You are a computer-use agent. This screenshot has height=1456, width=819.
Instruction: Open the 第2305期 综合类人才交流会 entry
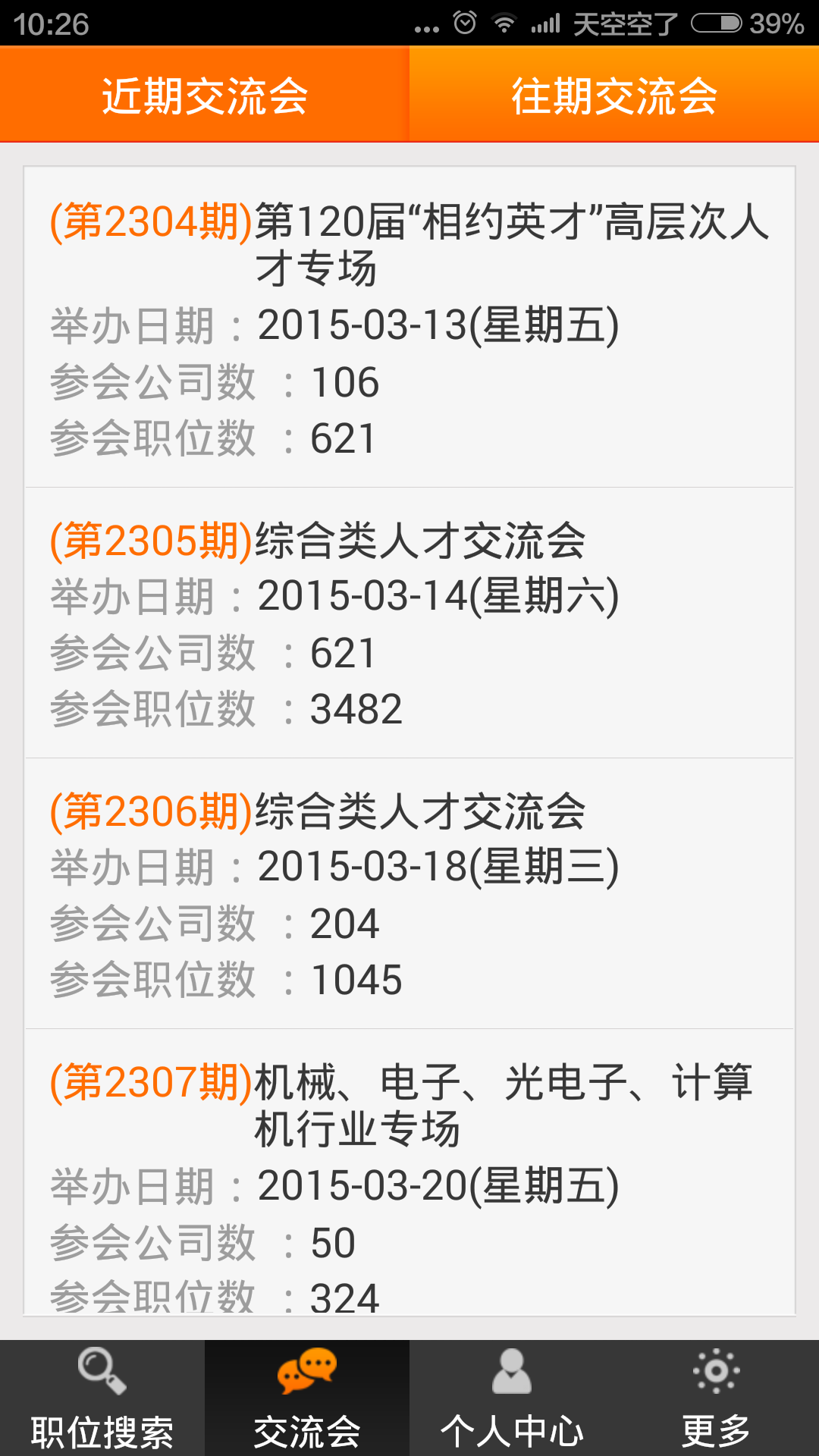[409, 623]
